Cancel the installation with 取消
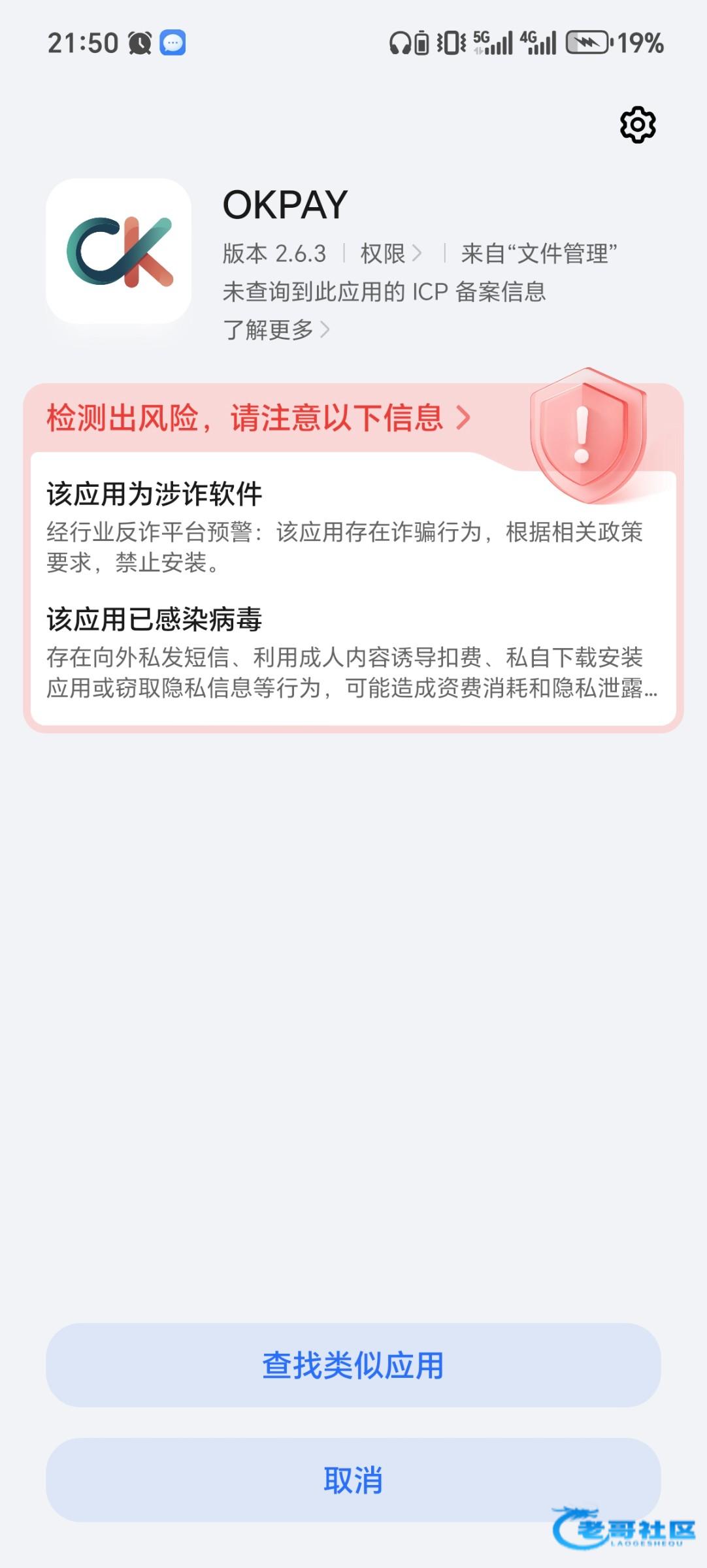The width and height of the screenshot is (707, 1568). (x=353, y=1480)
